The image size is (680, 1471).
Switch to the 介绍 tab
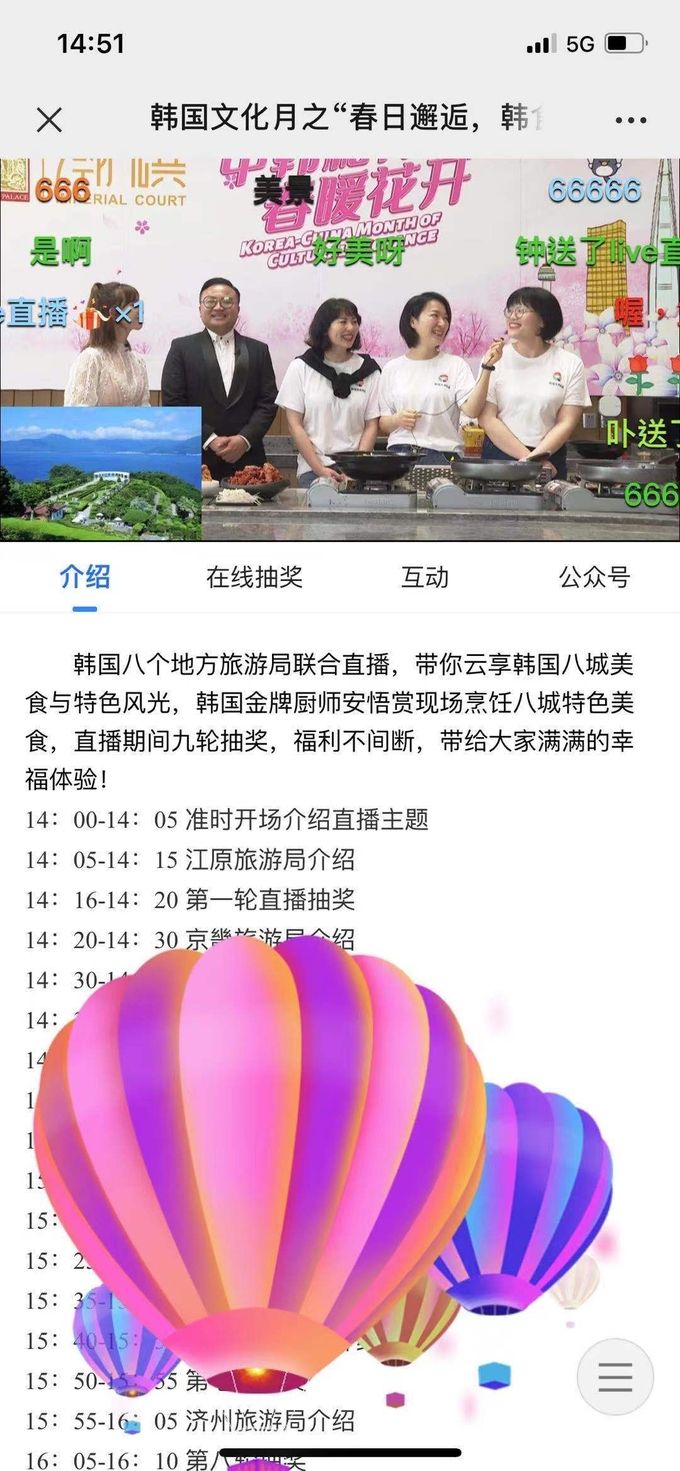[85, 577]
